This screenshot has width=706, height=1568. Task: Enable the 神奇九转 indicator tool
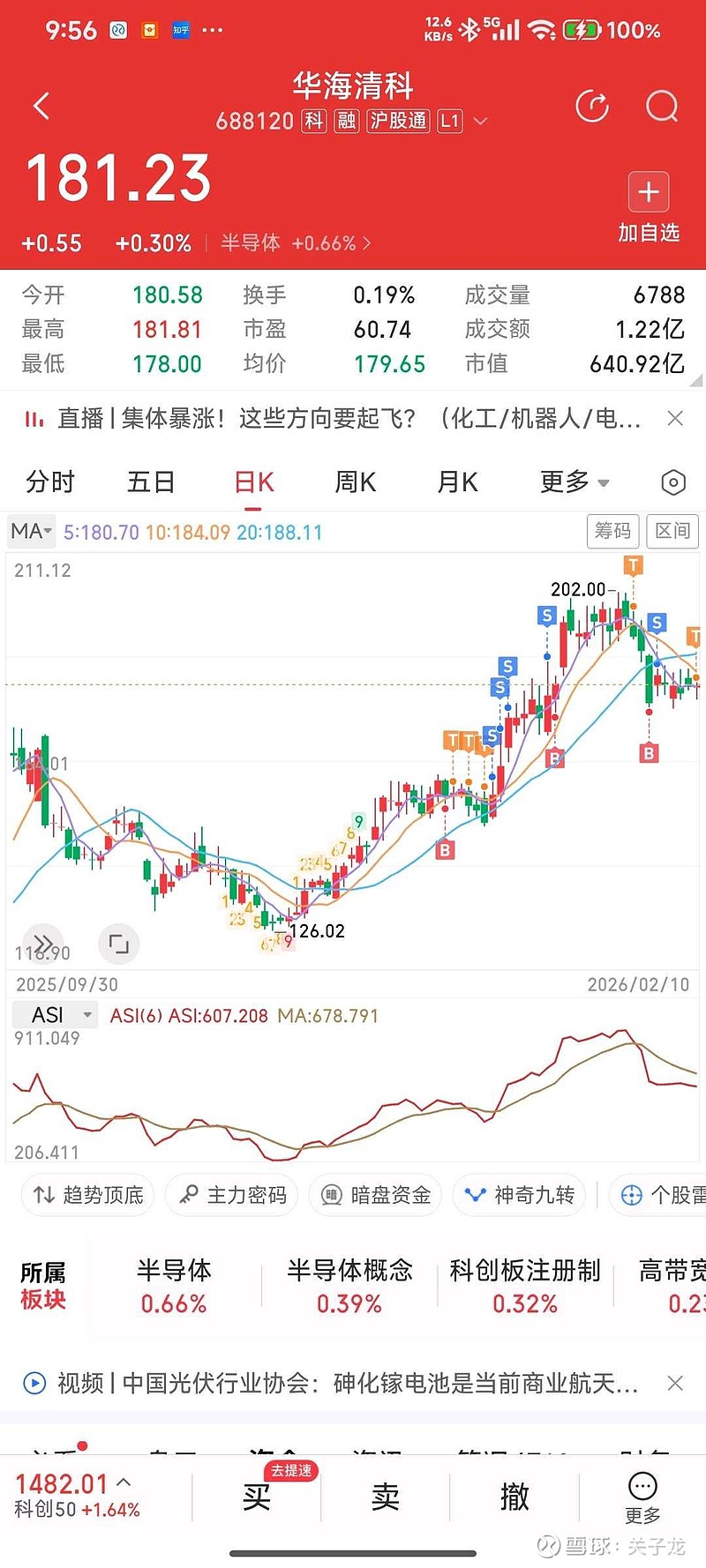coord(519,1195)
